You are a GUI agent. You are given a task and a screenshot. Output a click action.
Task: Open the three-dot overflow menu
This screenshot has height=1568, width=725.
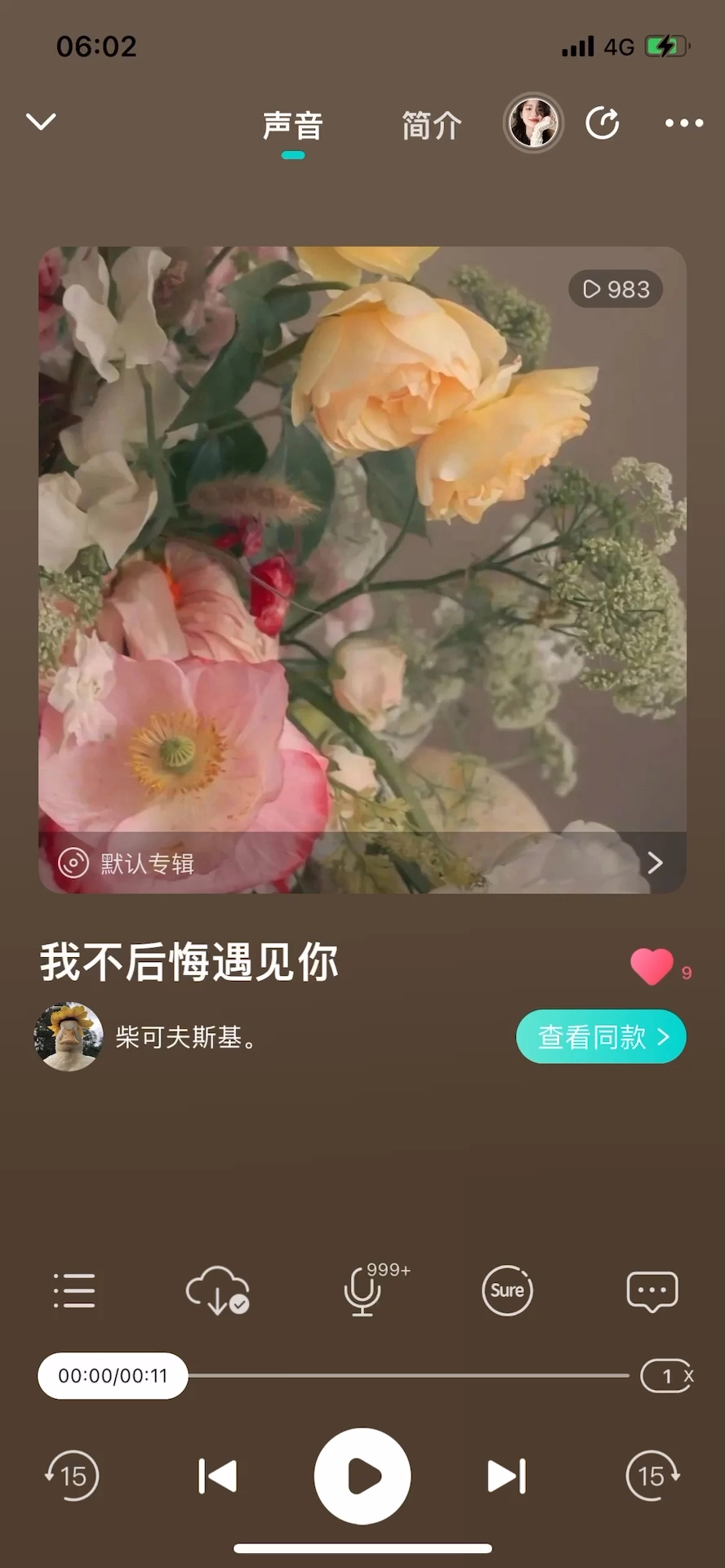683,123
